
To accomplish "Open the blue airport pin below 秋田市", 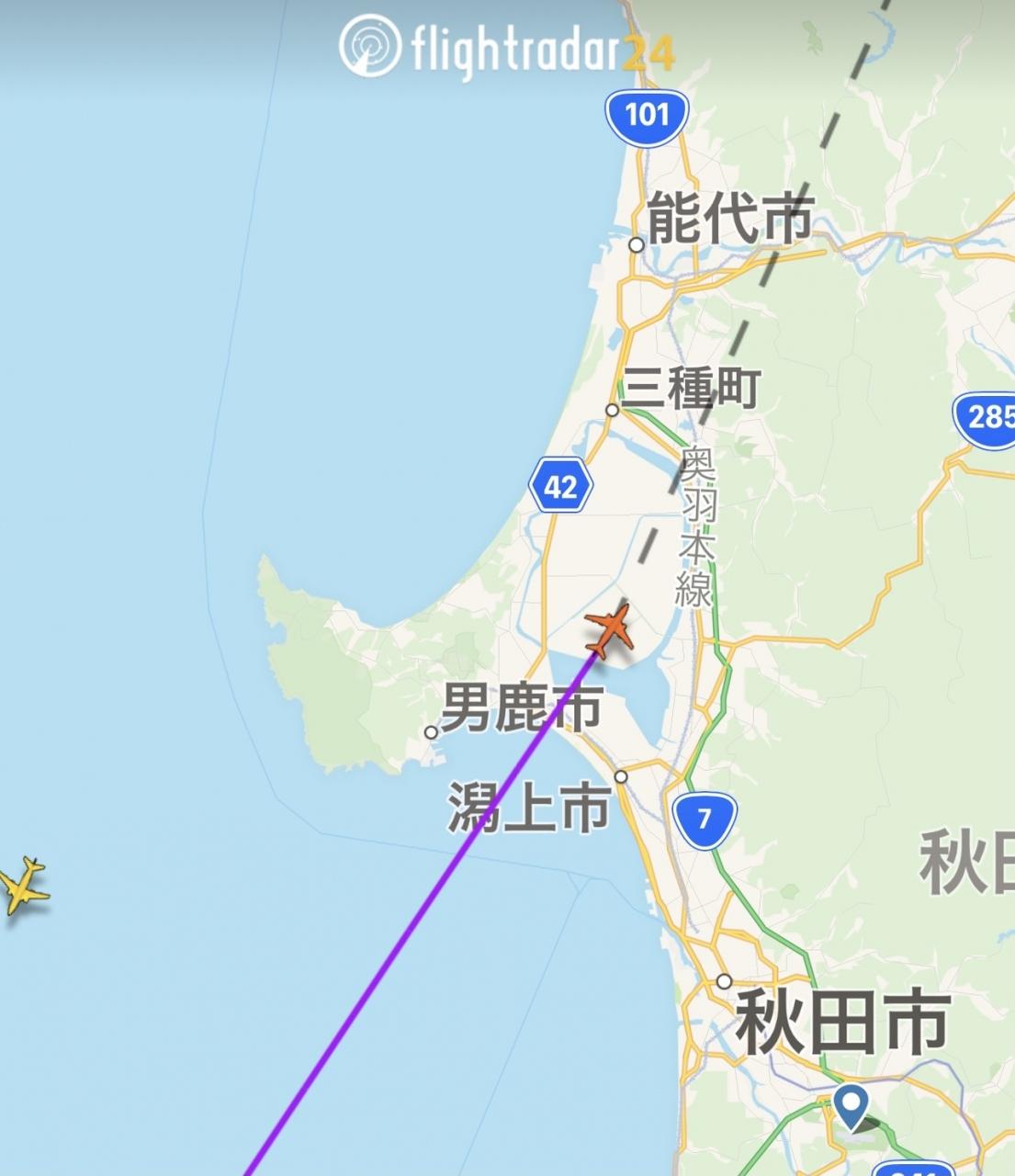I will click(x=851, y=1103).
